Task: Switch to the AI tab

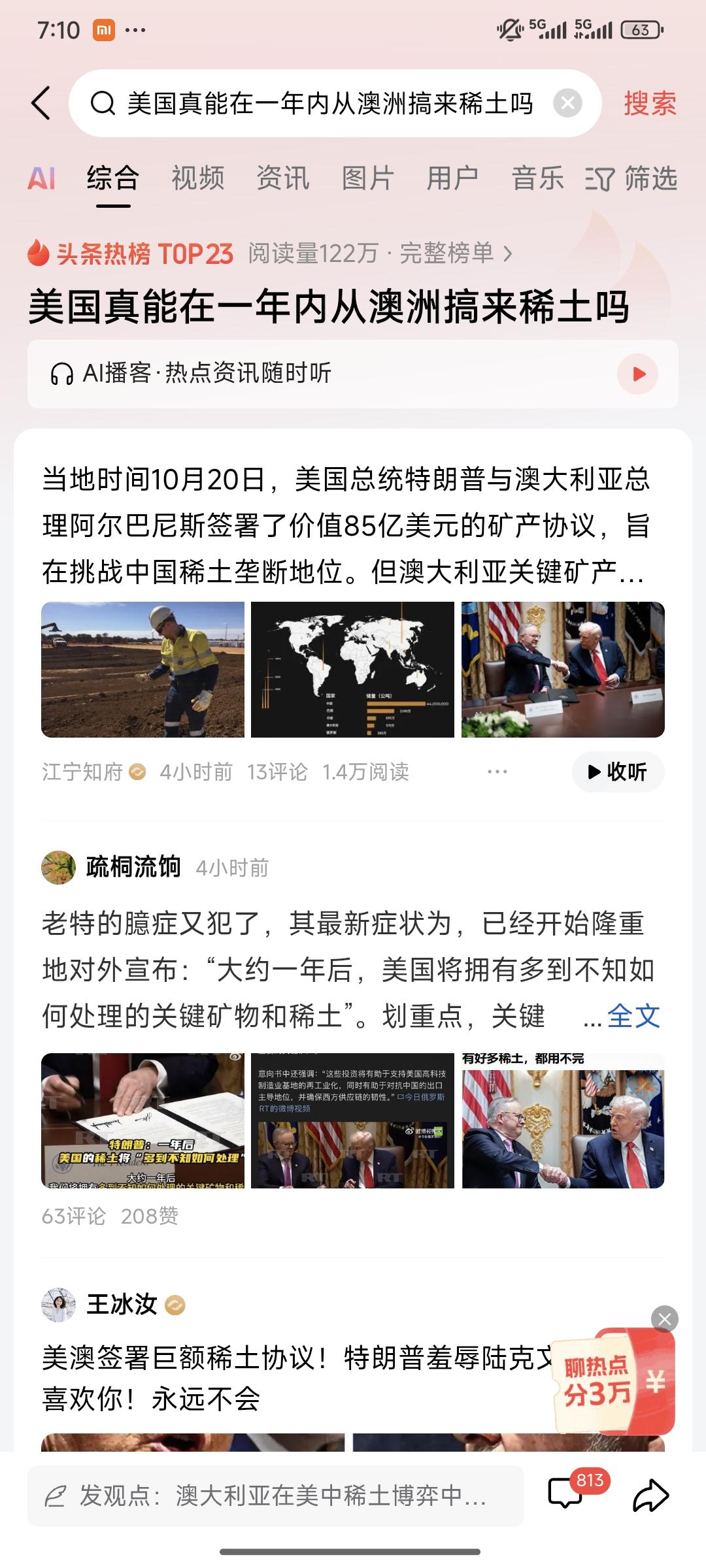Action: pyautogui.click(x=41, y=178)
